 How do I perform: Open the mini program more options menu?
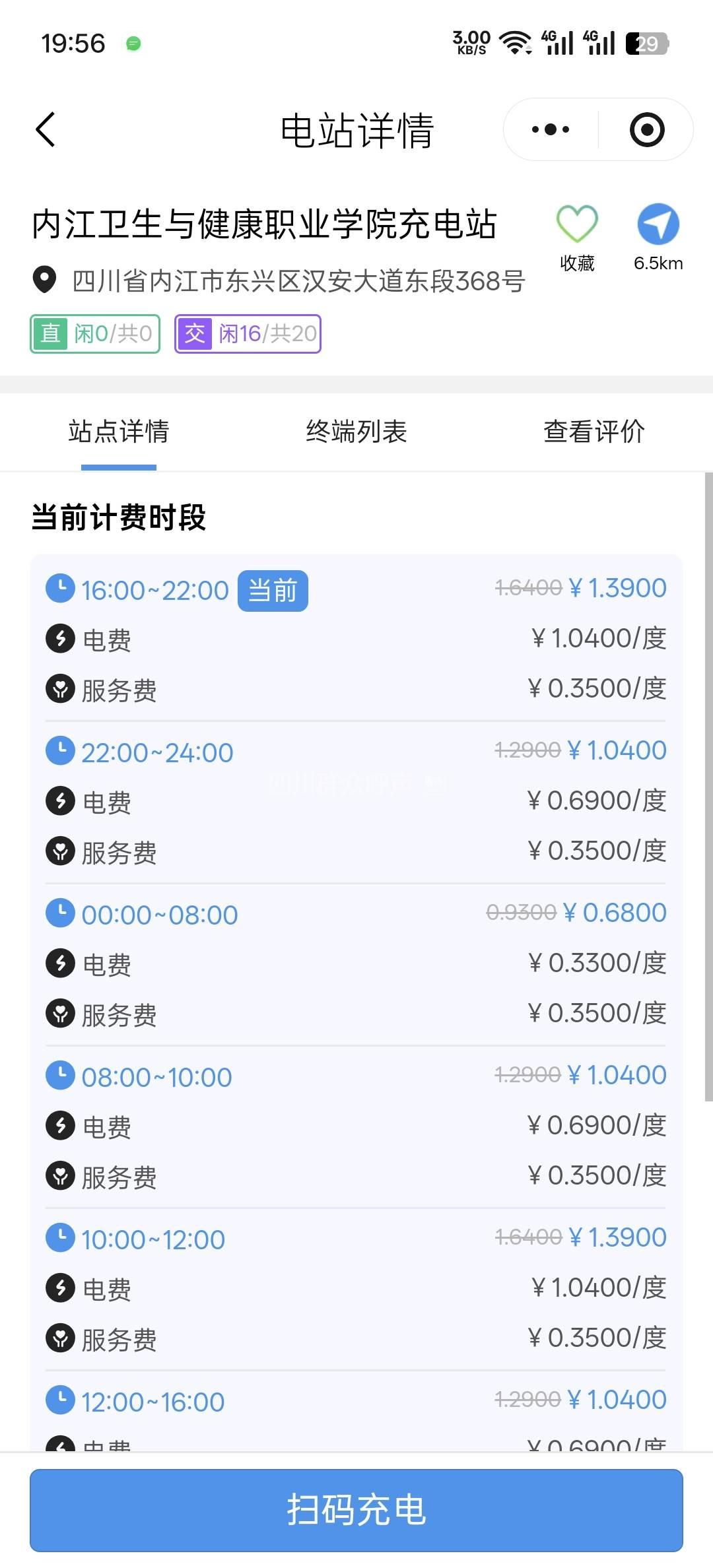click(x=551, y=129)
